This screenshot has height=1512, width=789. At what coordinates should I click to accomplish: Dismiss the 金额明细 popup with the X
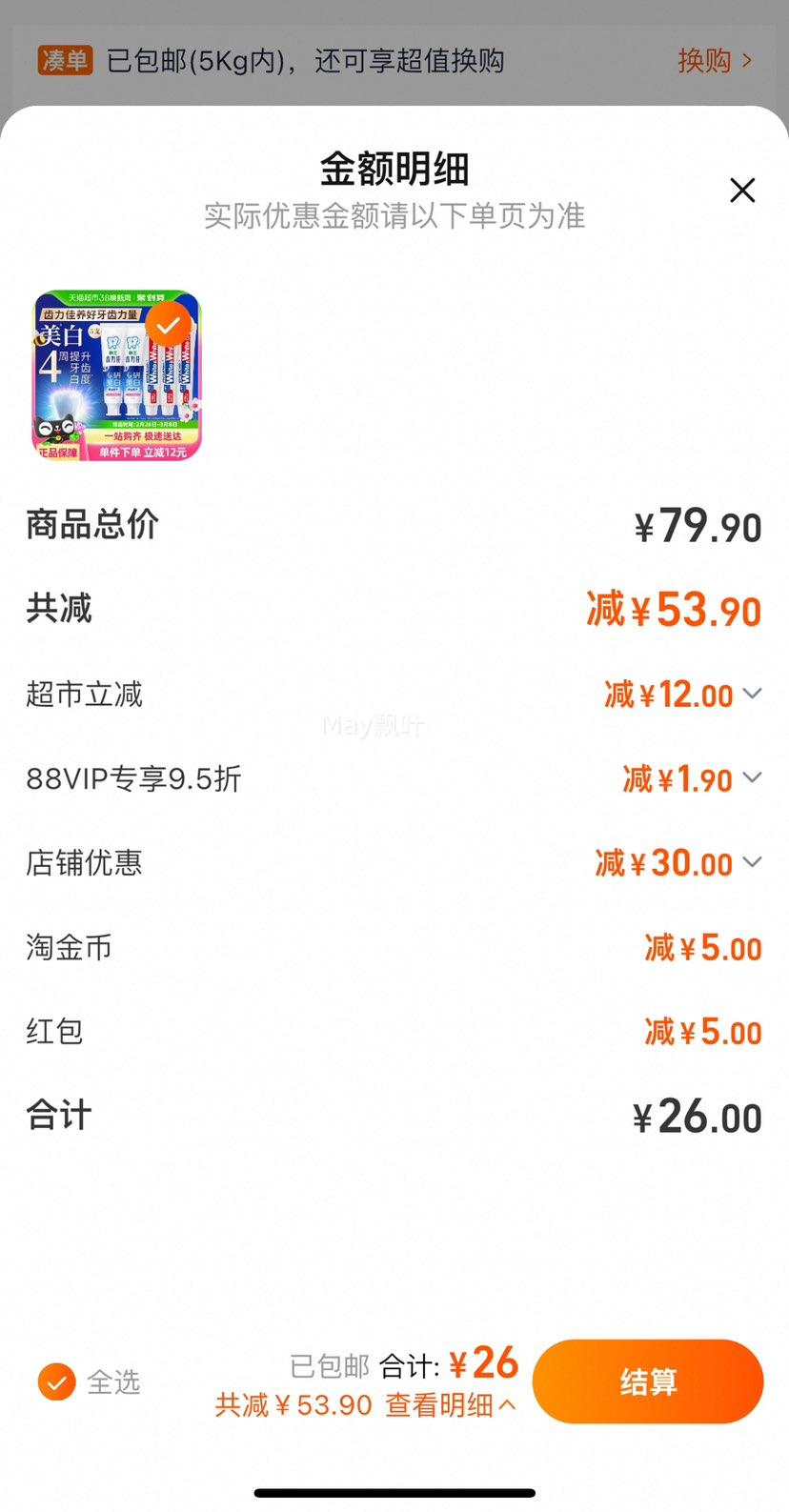coord(742,191)
